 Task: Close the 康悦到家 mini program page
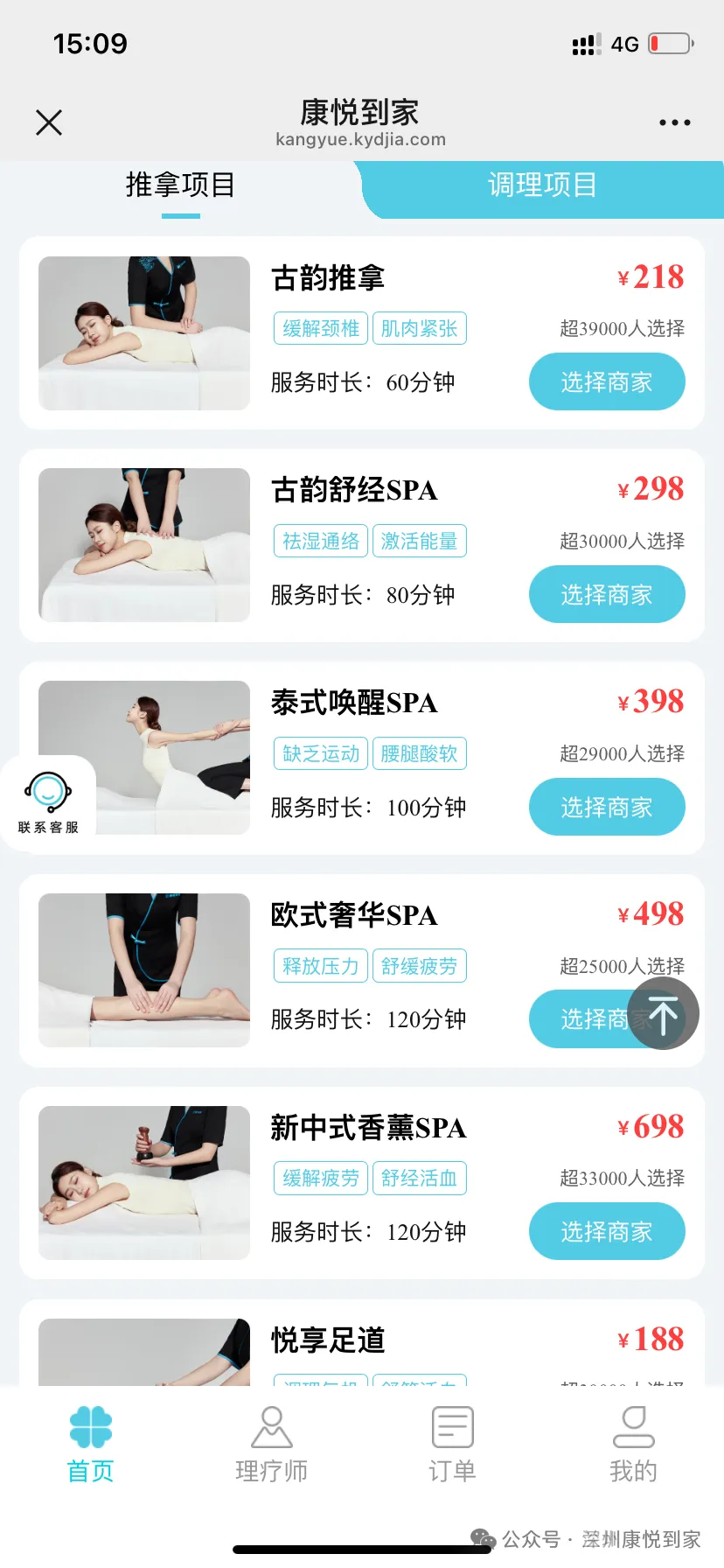point(49,122)
